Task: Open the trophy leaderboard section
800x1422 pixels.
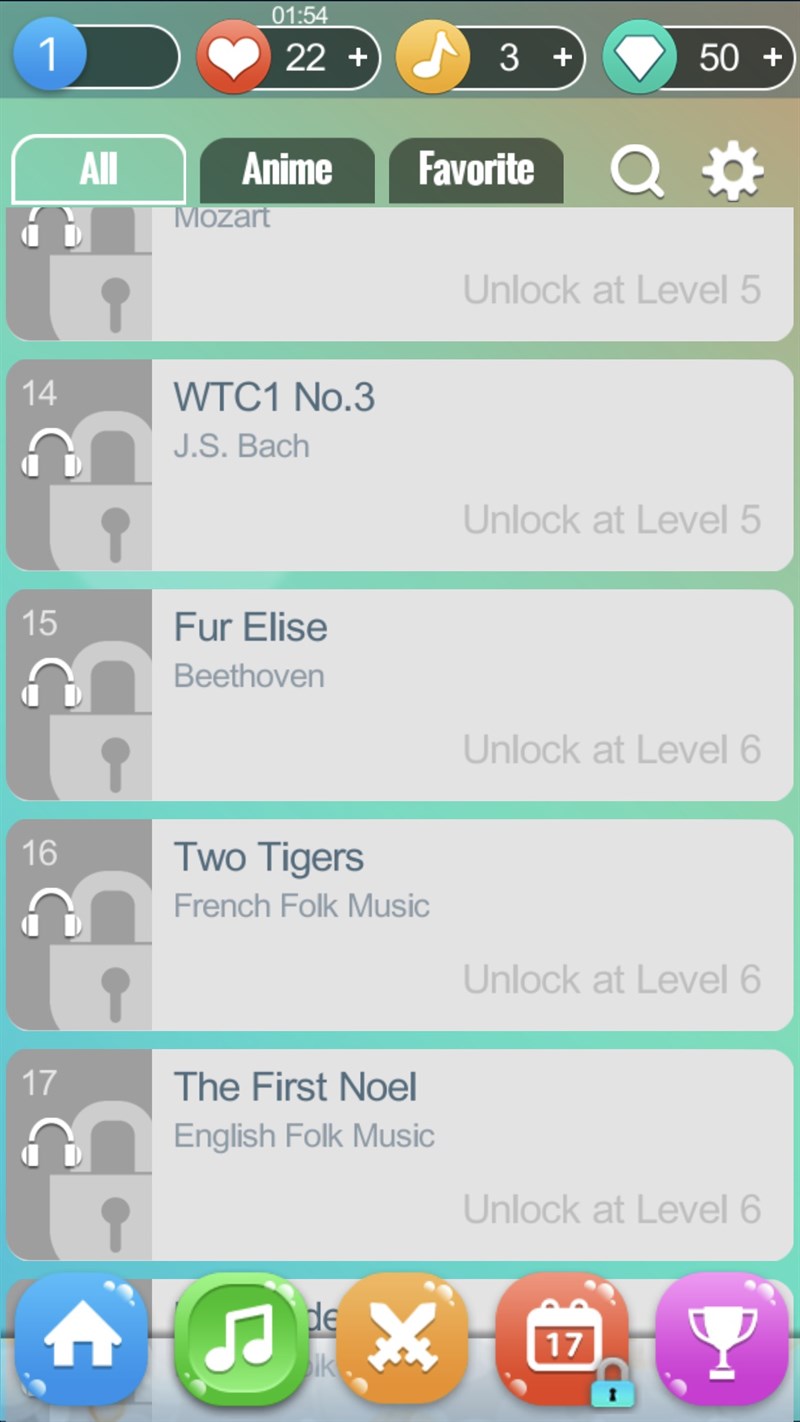Action: tap(722, 1340)
